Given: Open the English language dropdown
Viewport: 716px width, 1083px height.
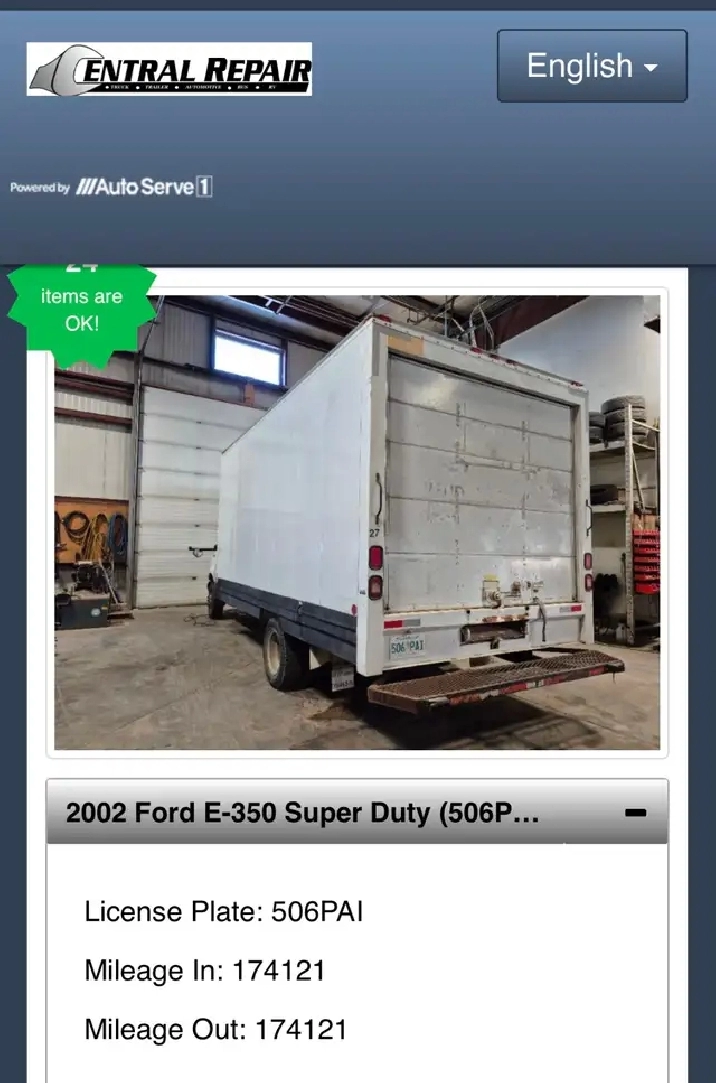Looking at the screenshot, I should tap(592, 66).
